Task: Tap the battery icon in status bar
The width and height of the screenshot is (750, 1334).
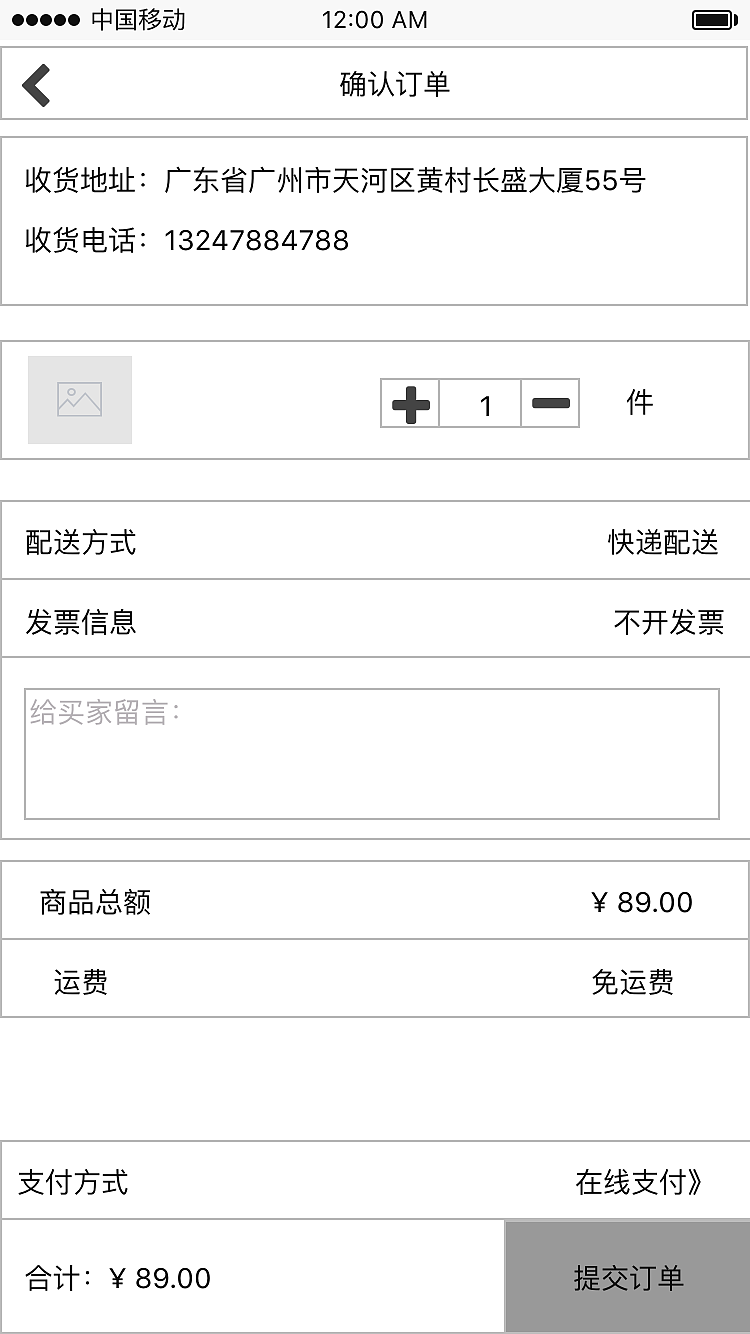Action: tap(714, 18)
